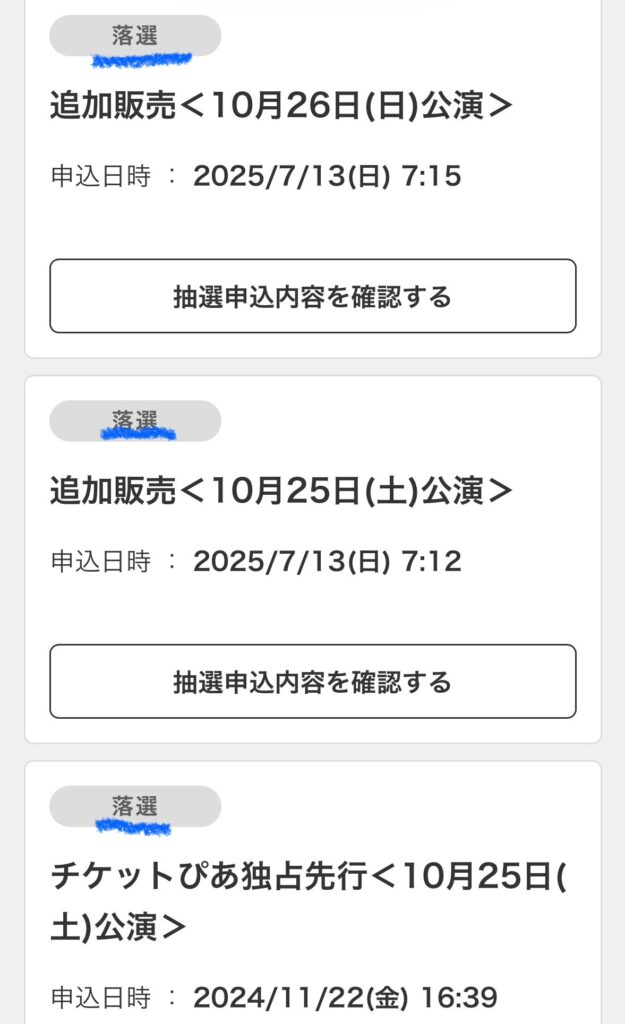The height and width of the screenshot is (1024, 625).
Task: Confirm lottery application for 10月25日(土)公演 追加販売
Action: pos(312,681)
